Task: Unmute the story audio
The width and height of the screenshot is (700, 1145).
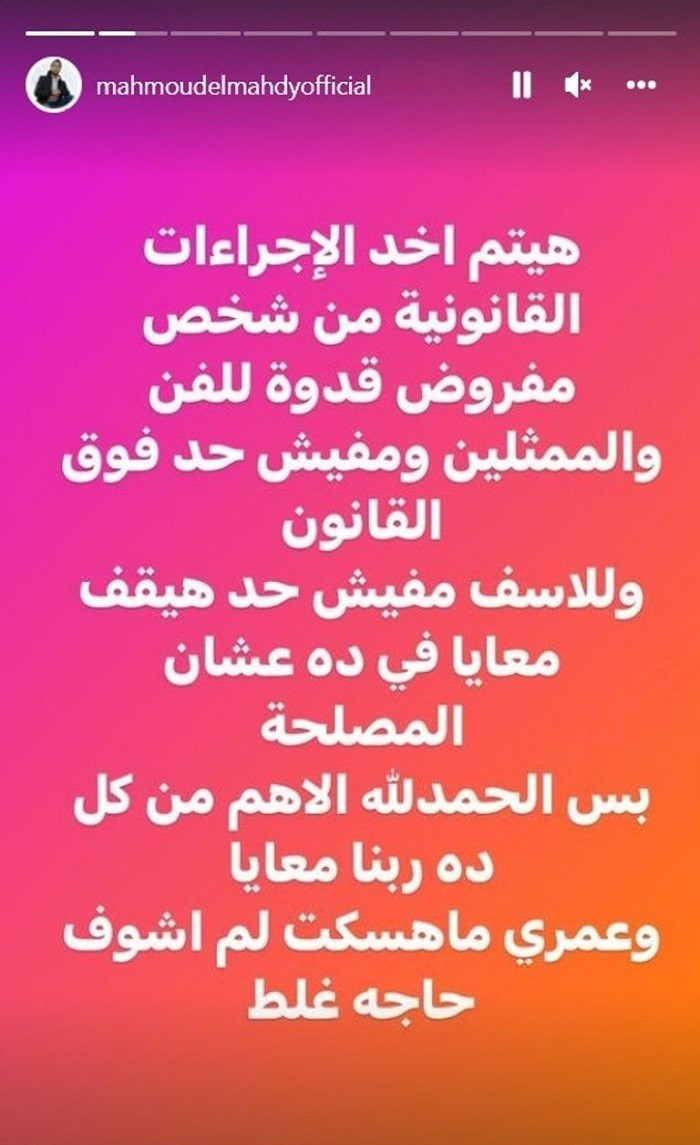Action: pyautogui.click(x=577, y=86)
